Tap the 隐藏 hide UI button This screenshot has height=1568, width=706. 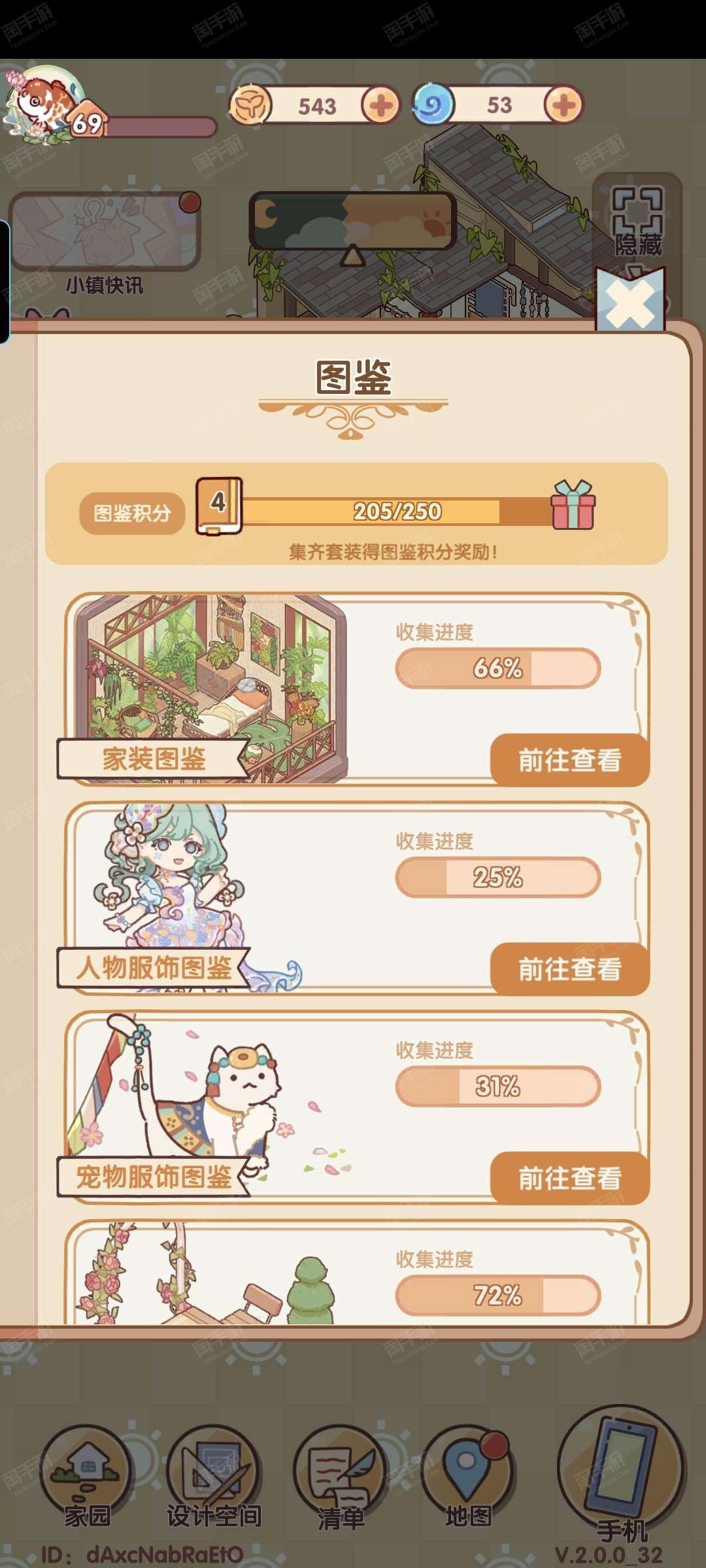pos(637,222)
